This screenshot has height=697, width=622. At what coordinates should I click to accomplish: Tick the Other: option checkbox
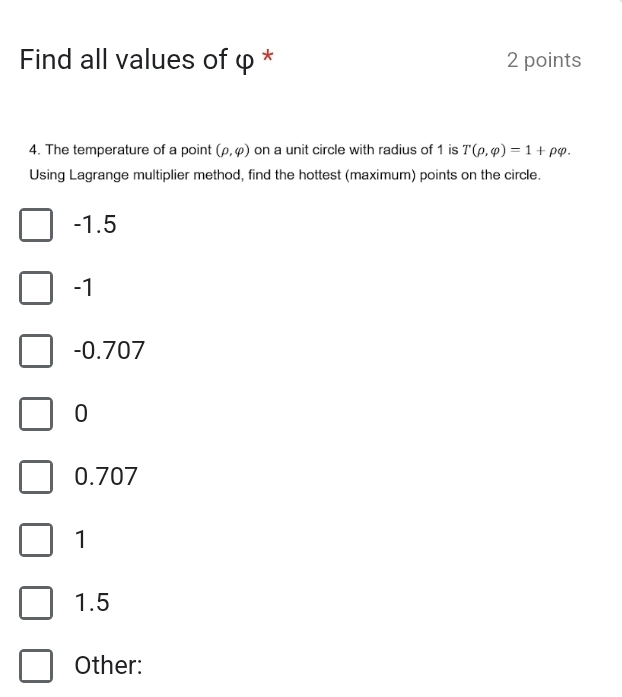36,666
